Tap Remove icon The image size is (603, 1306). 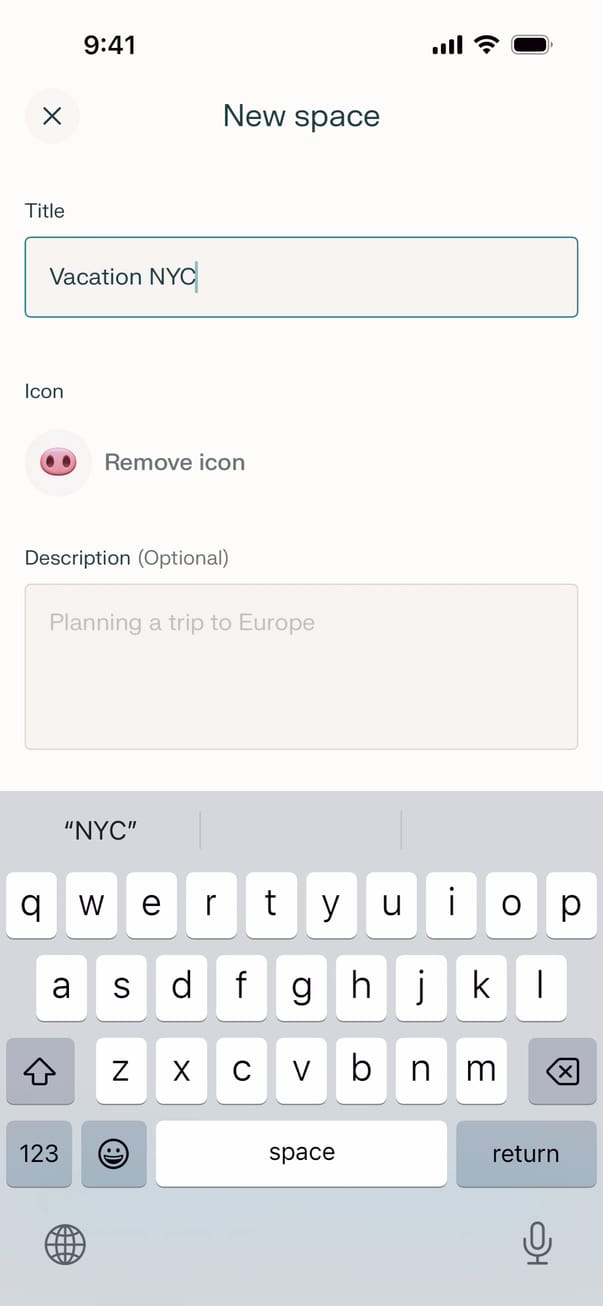pyautogui.click(x=175, y=462)
